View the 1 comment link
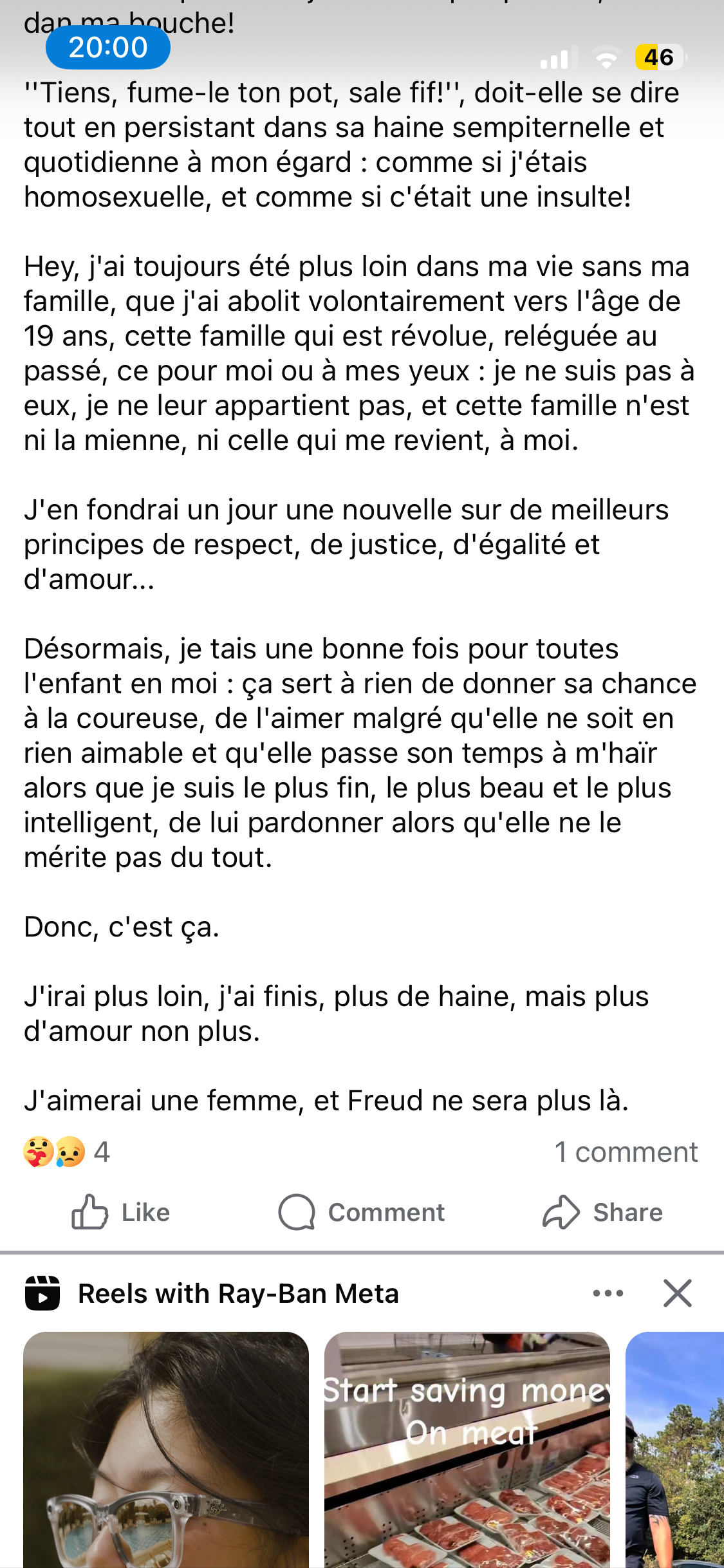724x1568 pixels. (x=626, y=1152)
